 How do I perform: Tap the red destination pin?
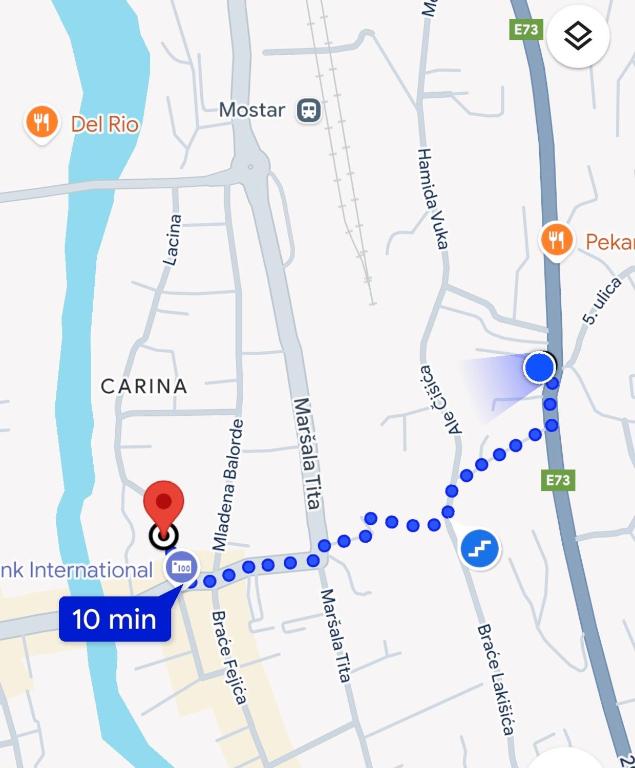click(x=163, y=507)
